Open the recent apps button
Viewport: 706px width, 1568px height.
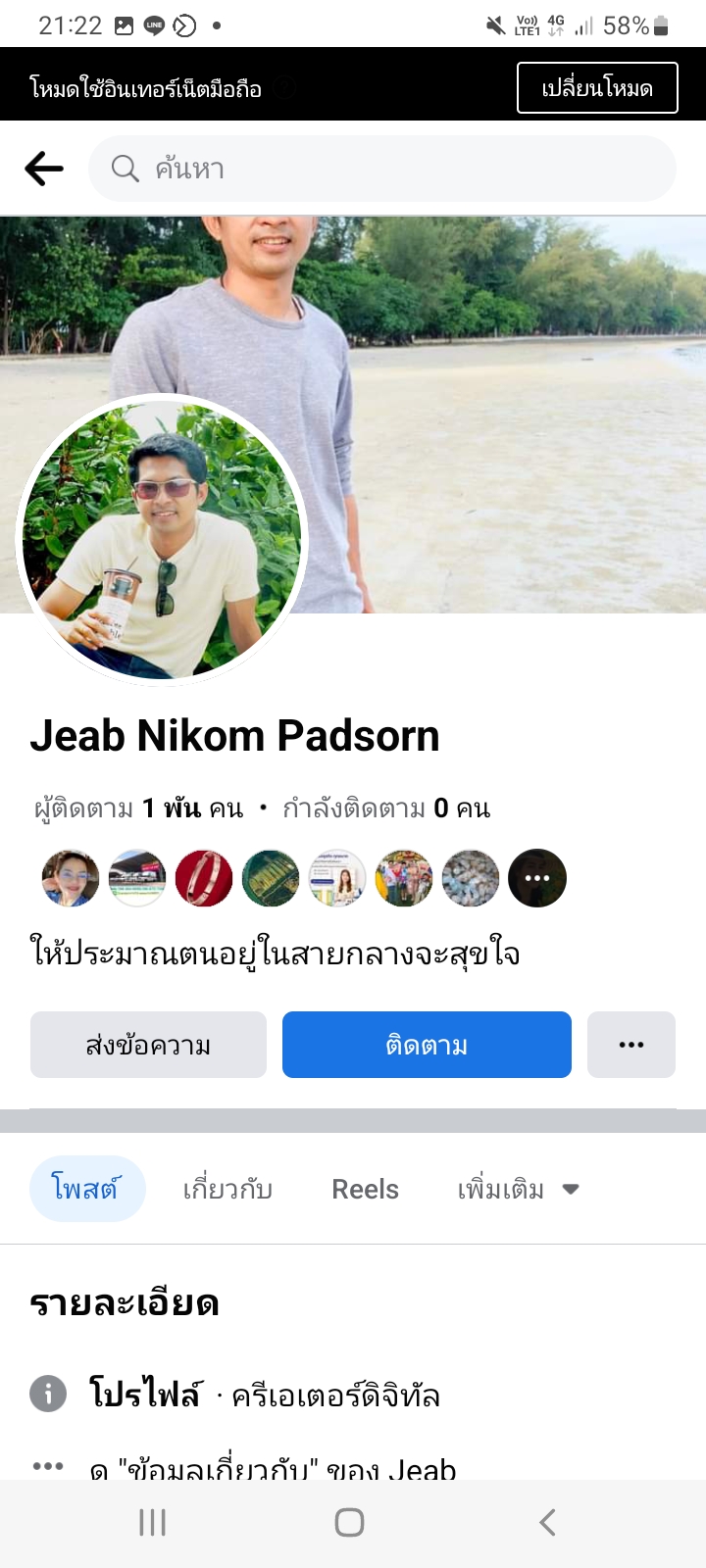(x=152, y=1522)
